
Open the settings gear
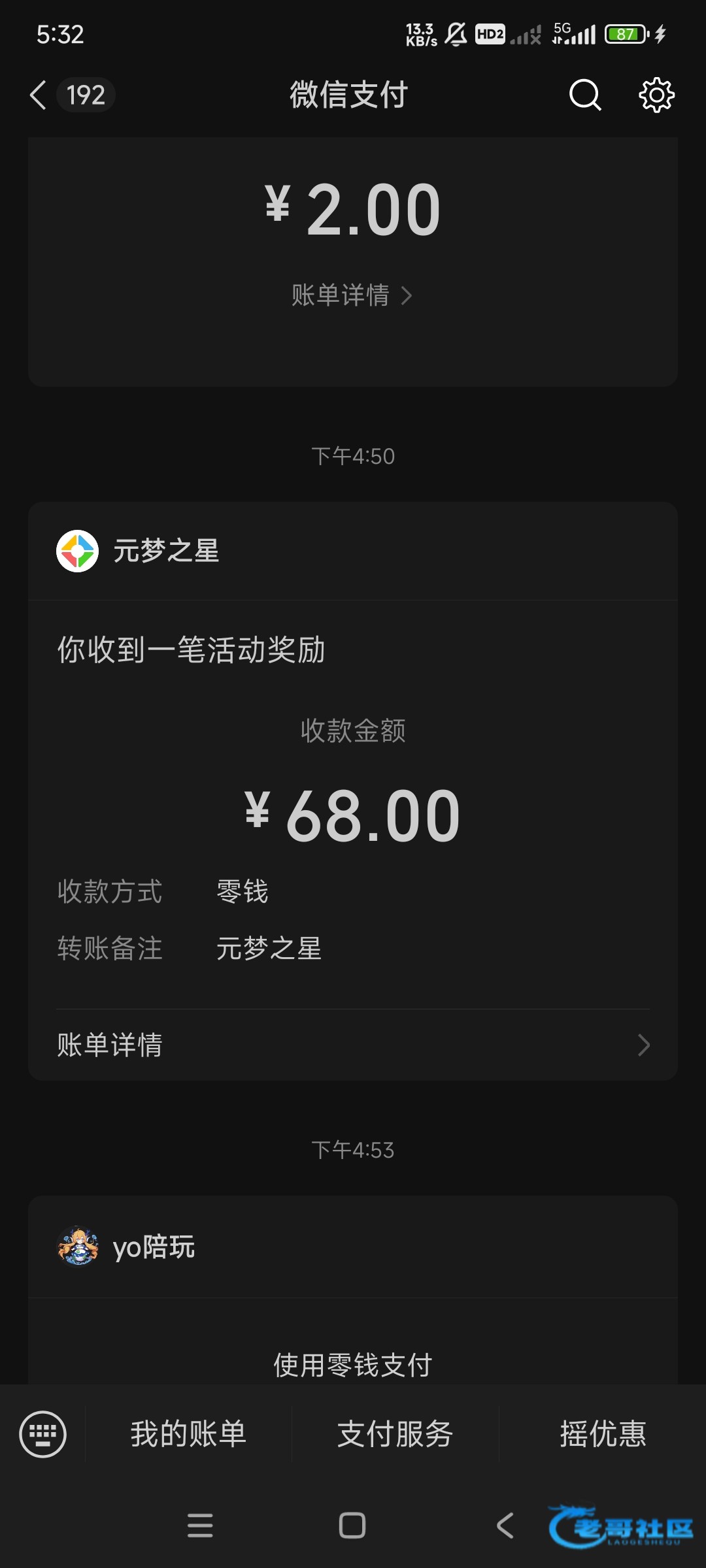pyautogui.click(x=656, y=95)
